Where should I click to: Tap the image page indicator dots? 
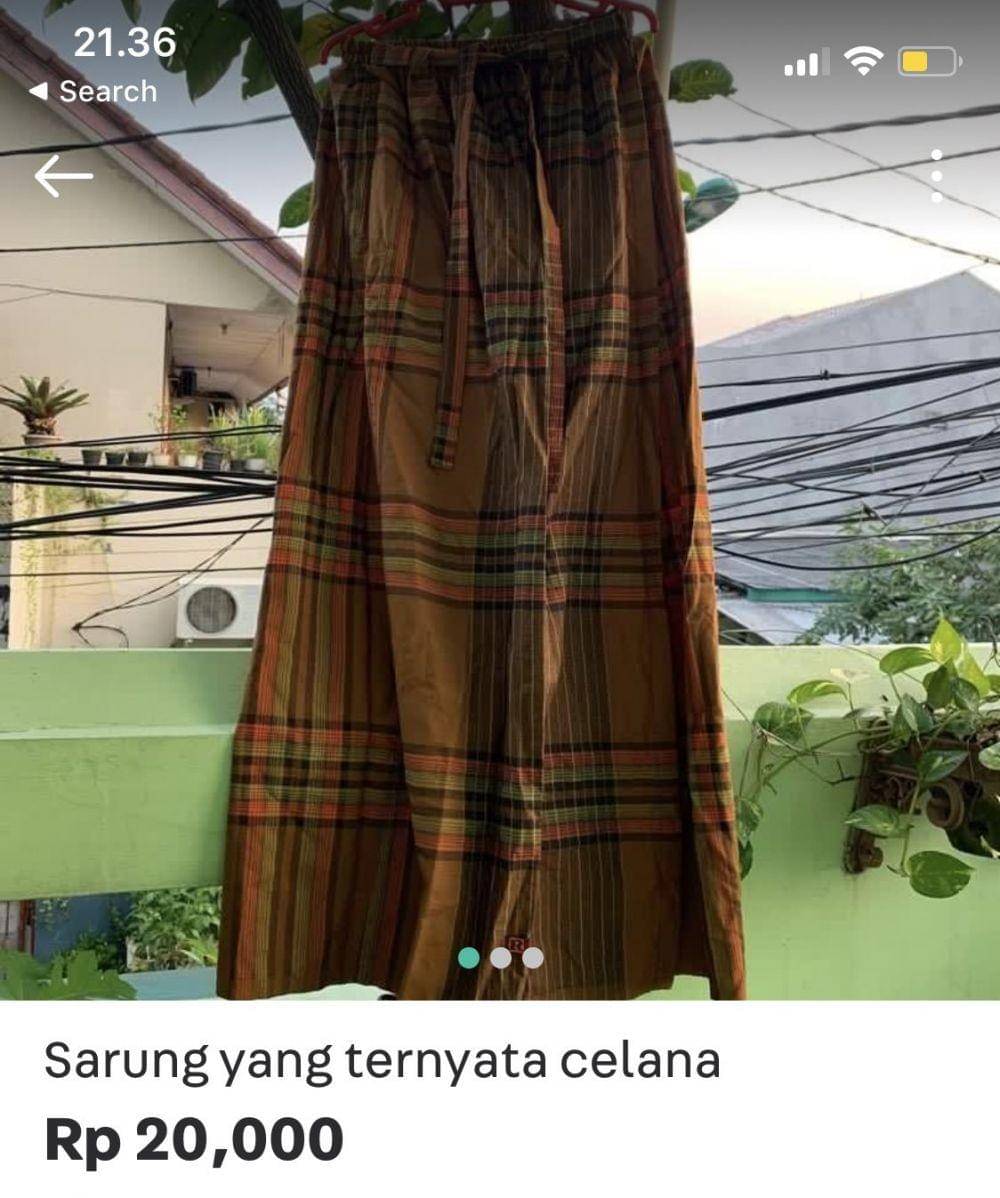(x=500, y=957)
